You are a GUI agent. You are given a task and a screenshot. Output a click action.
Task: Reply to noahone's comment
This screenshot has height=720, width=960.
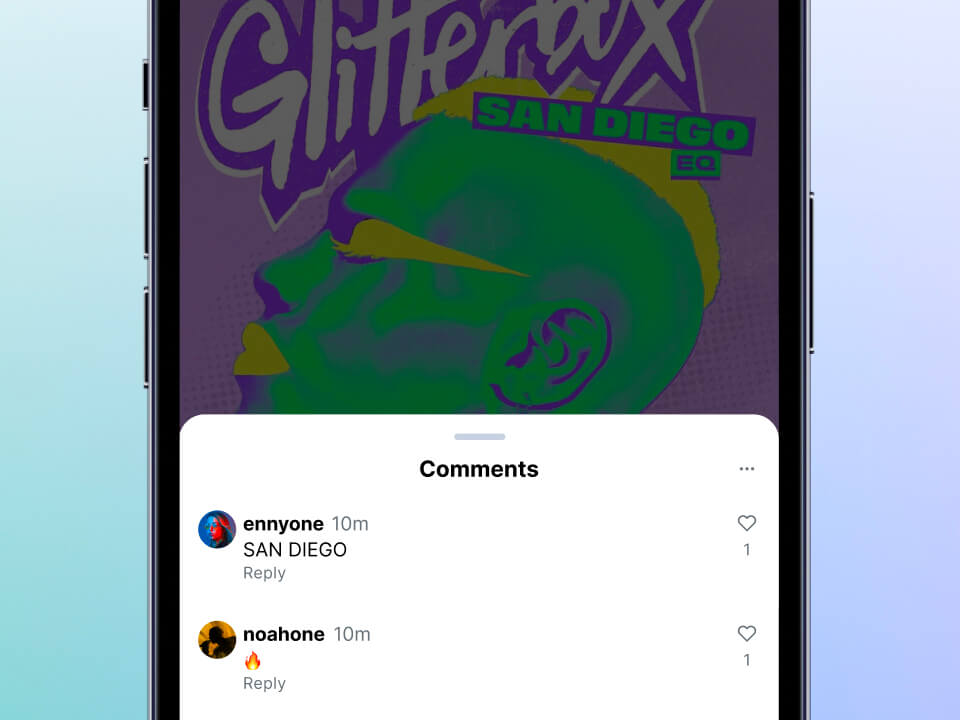pyautogui.click(x=264, y=683)
